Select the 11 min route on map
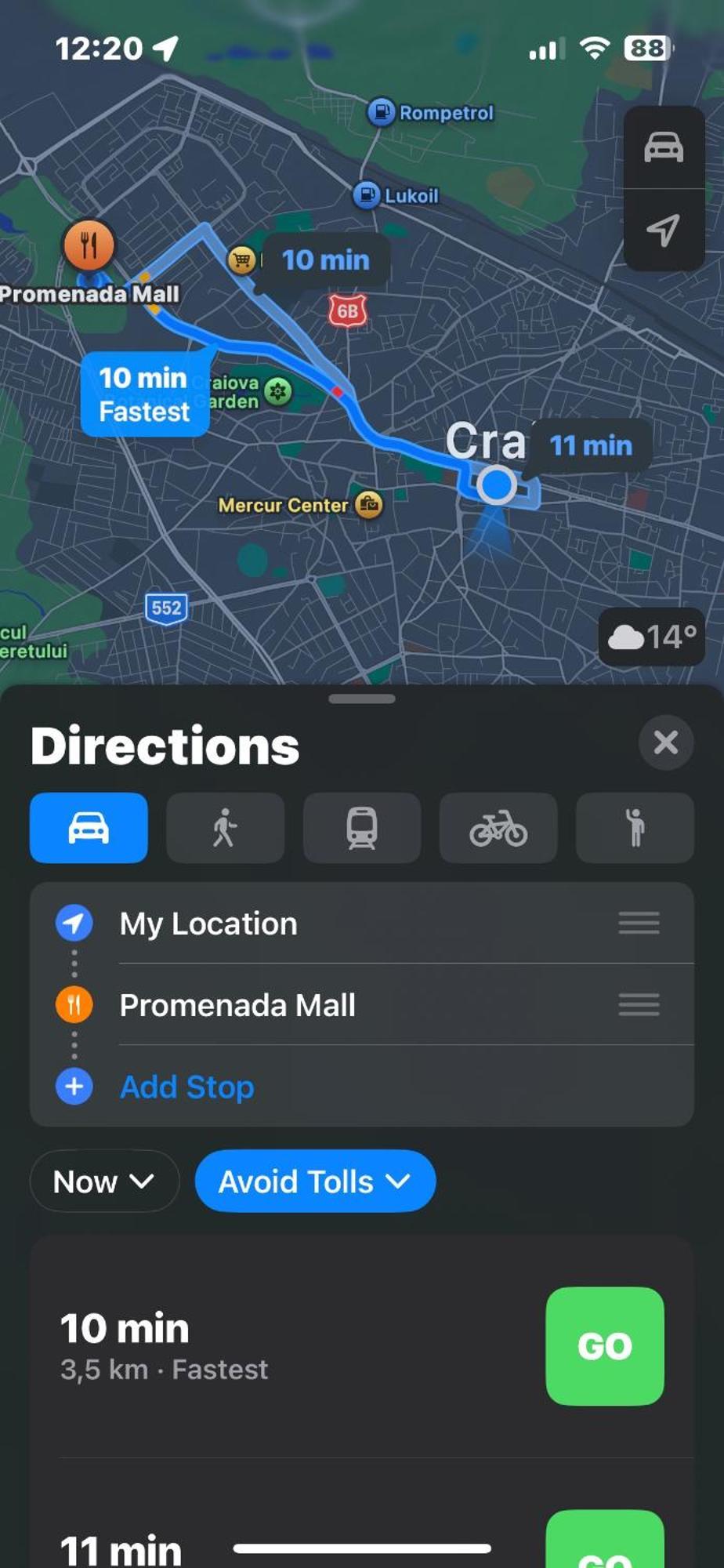This screenshot has height=1568, width=724. point(590,445)
